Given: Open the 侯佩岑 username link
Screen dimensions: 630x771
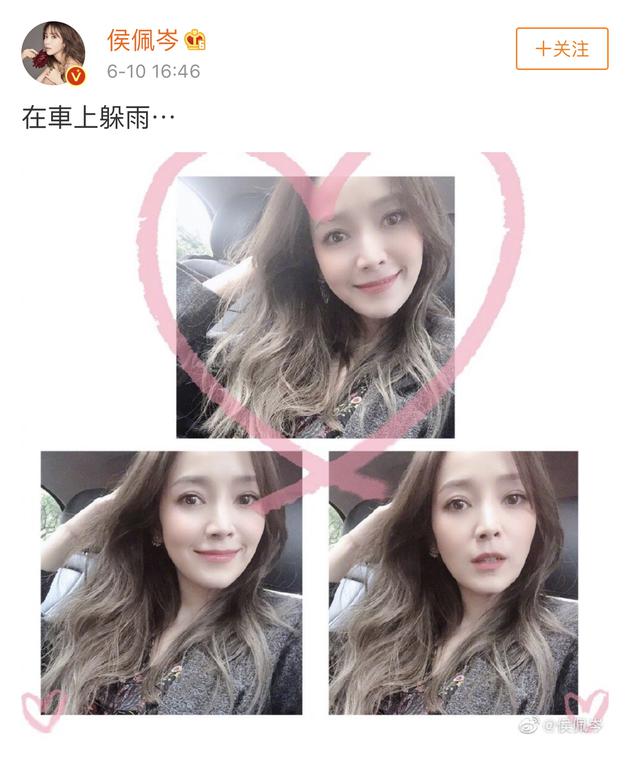Looking at the screenshot, I should 142,41.
